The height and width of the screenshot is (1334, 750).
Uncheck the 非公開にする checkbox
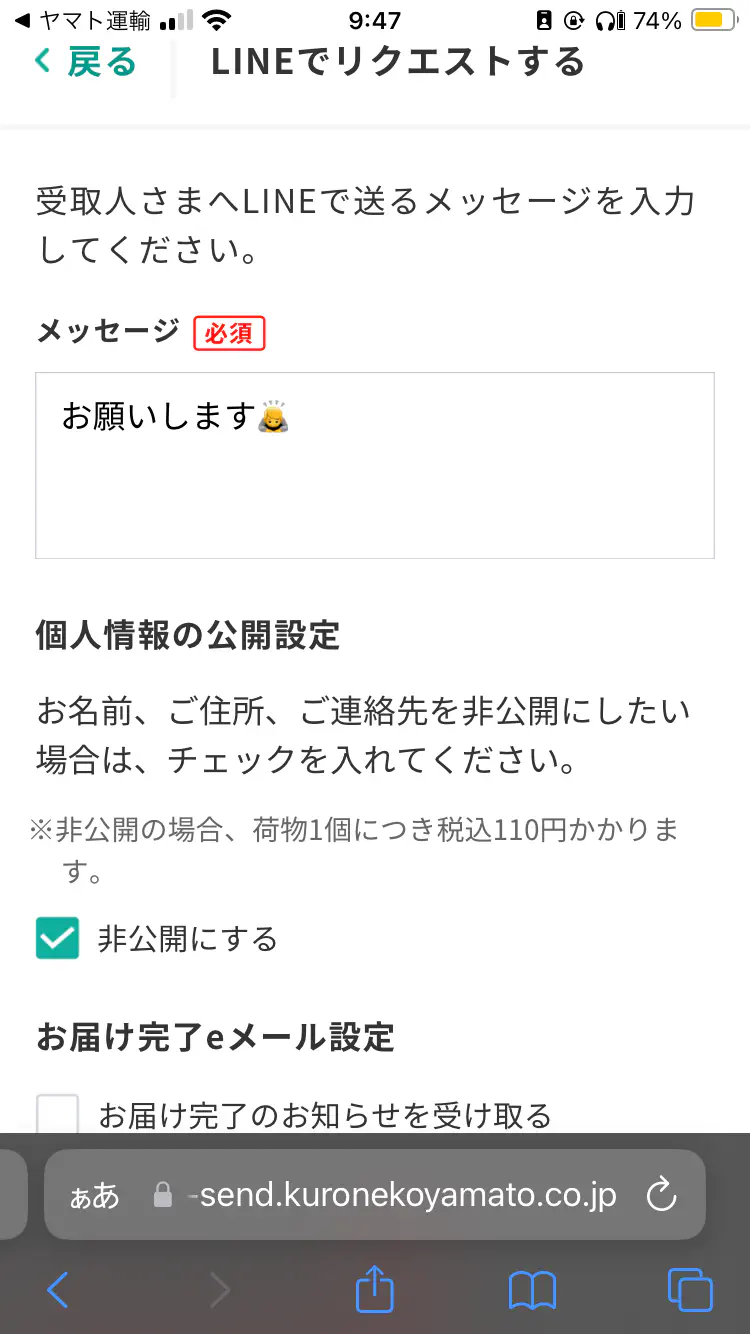point(57,938)
